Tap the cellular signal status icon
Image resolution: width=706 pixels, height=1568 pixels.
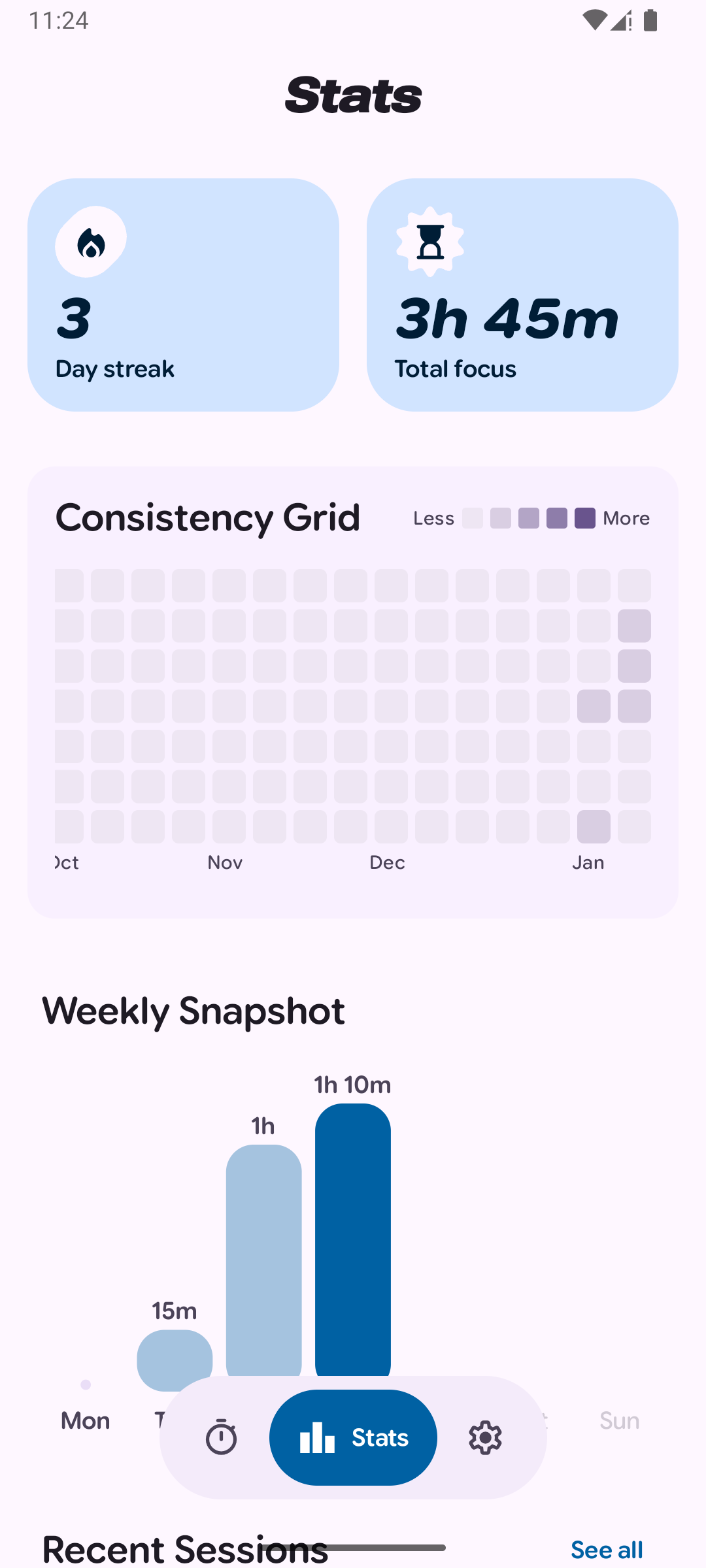(x=620, y=20)
